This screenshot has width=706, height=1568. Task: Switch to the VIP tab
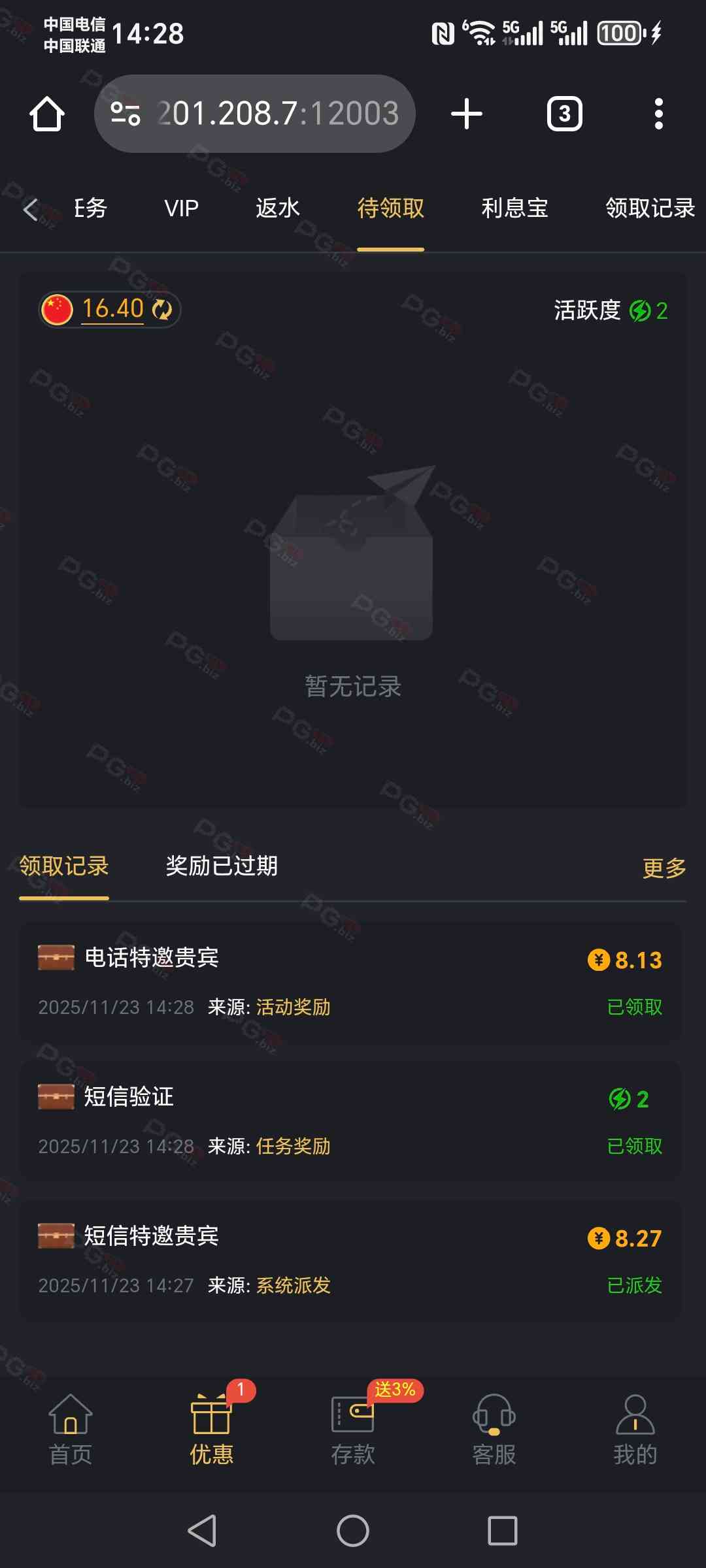(181, 208)
